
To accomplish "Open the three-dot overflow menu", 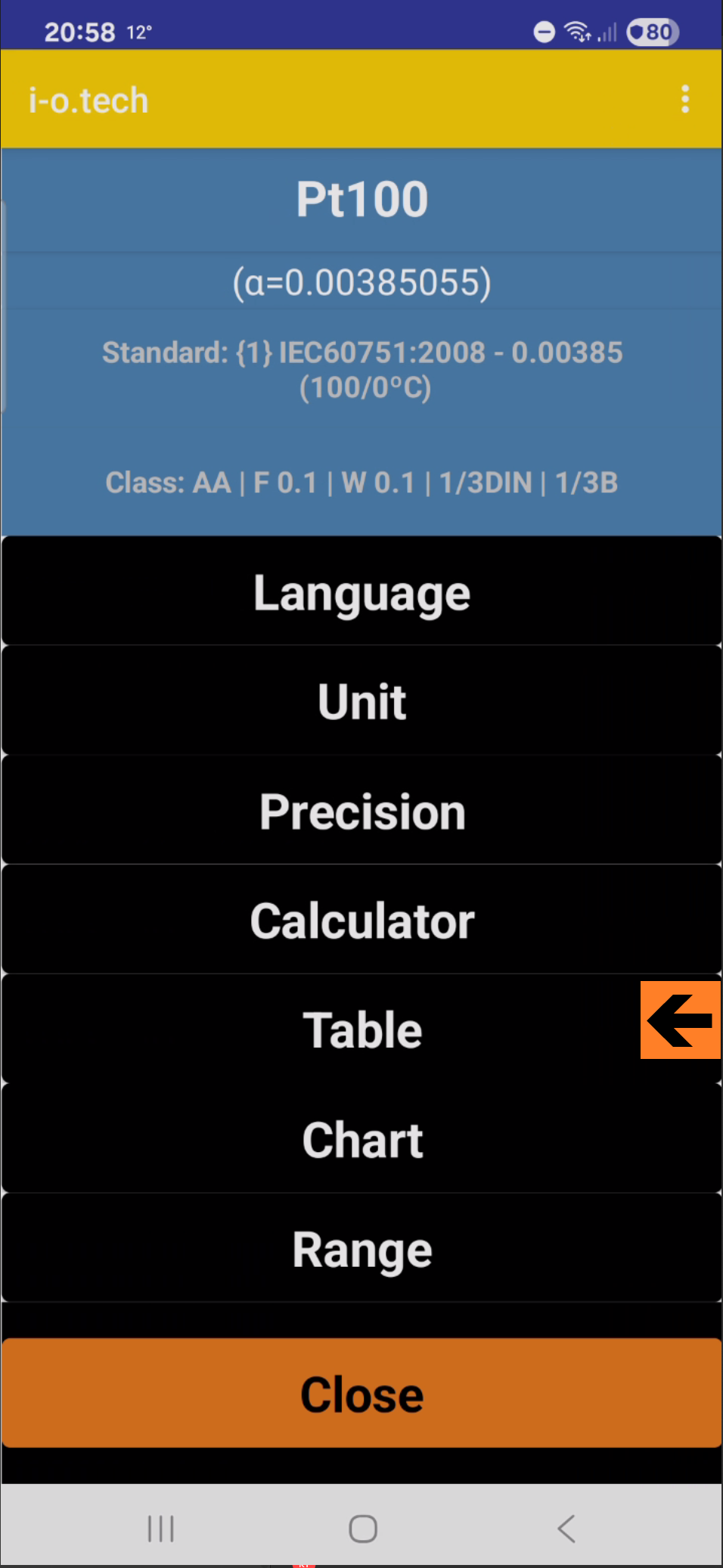I will click(685, 99).
